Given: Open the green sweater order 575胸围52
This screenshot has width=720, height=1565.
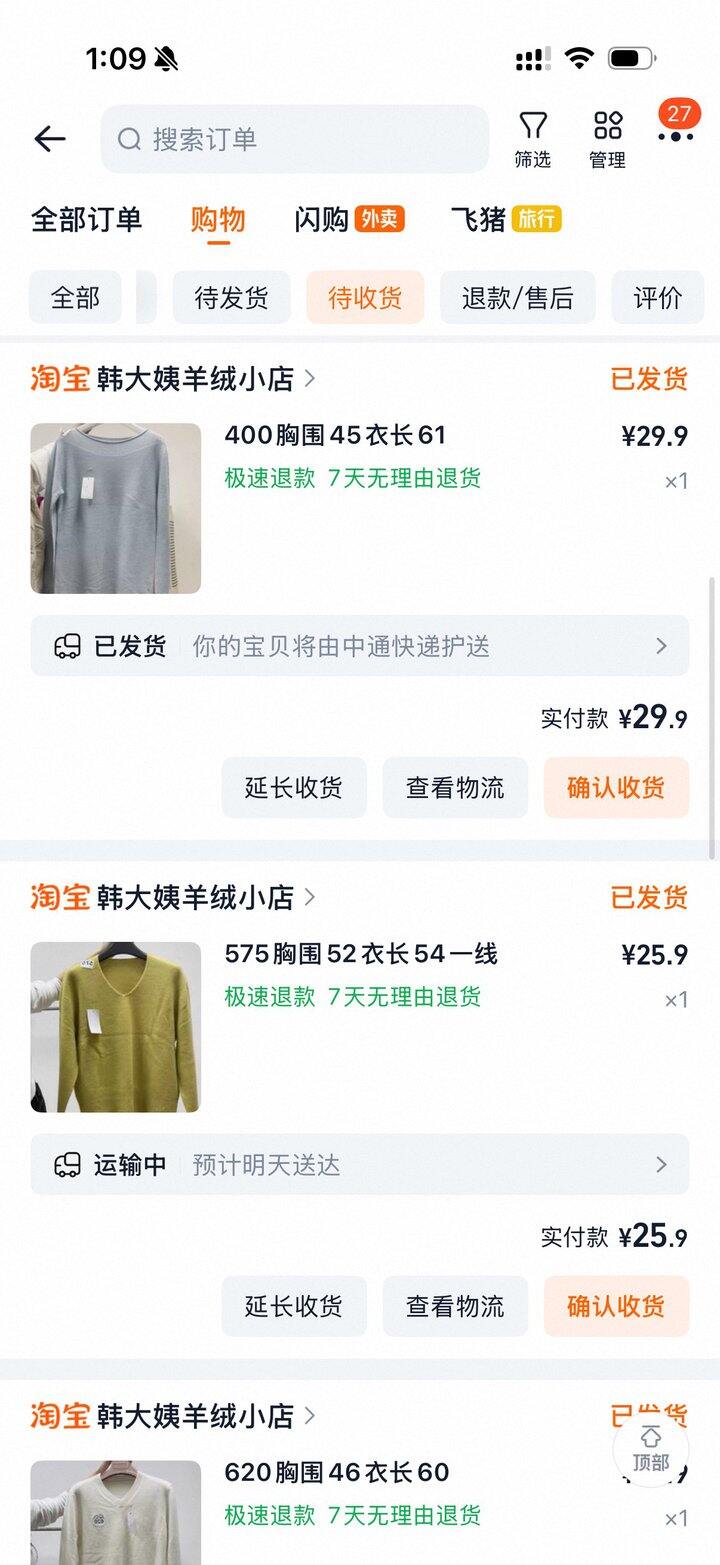Looking at the screenshot, I should tap(360, 955).
